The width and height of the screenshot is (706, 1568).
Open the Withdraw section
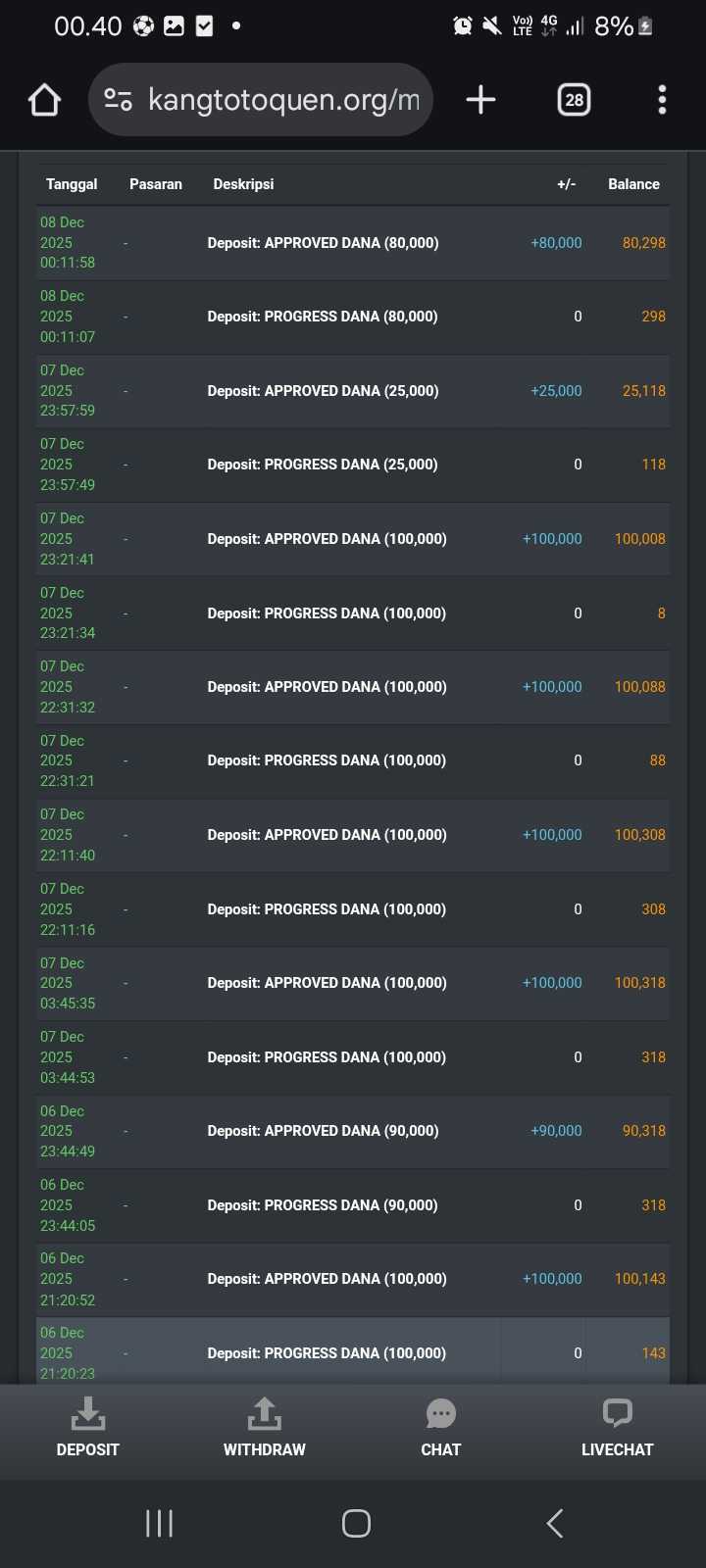[x=264, y=1428]
